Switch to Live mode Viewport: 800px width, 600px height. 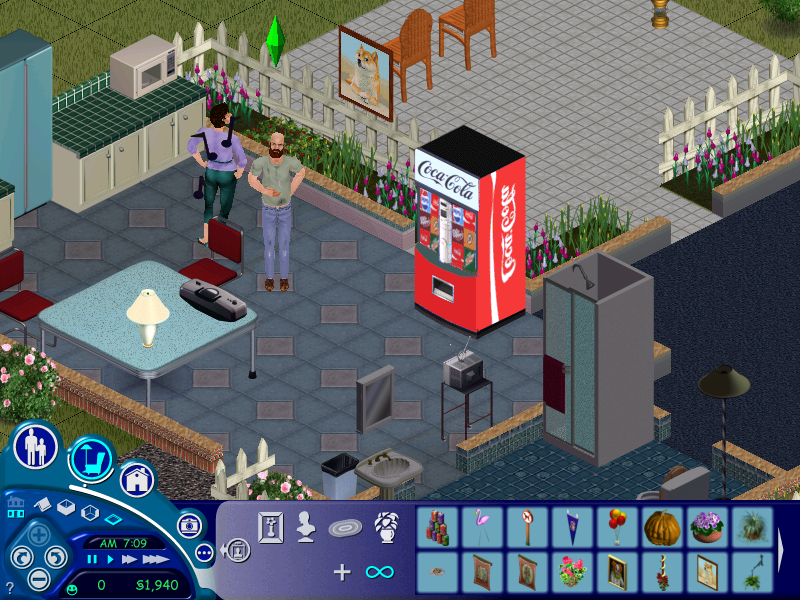pos(36,447)
